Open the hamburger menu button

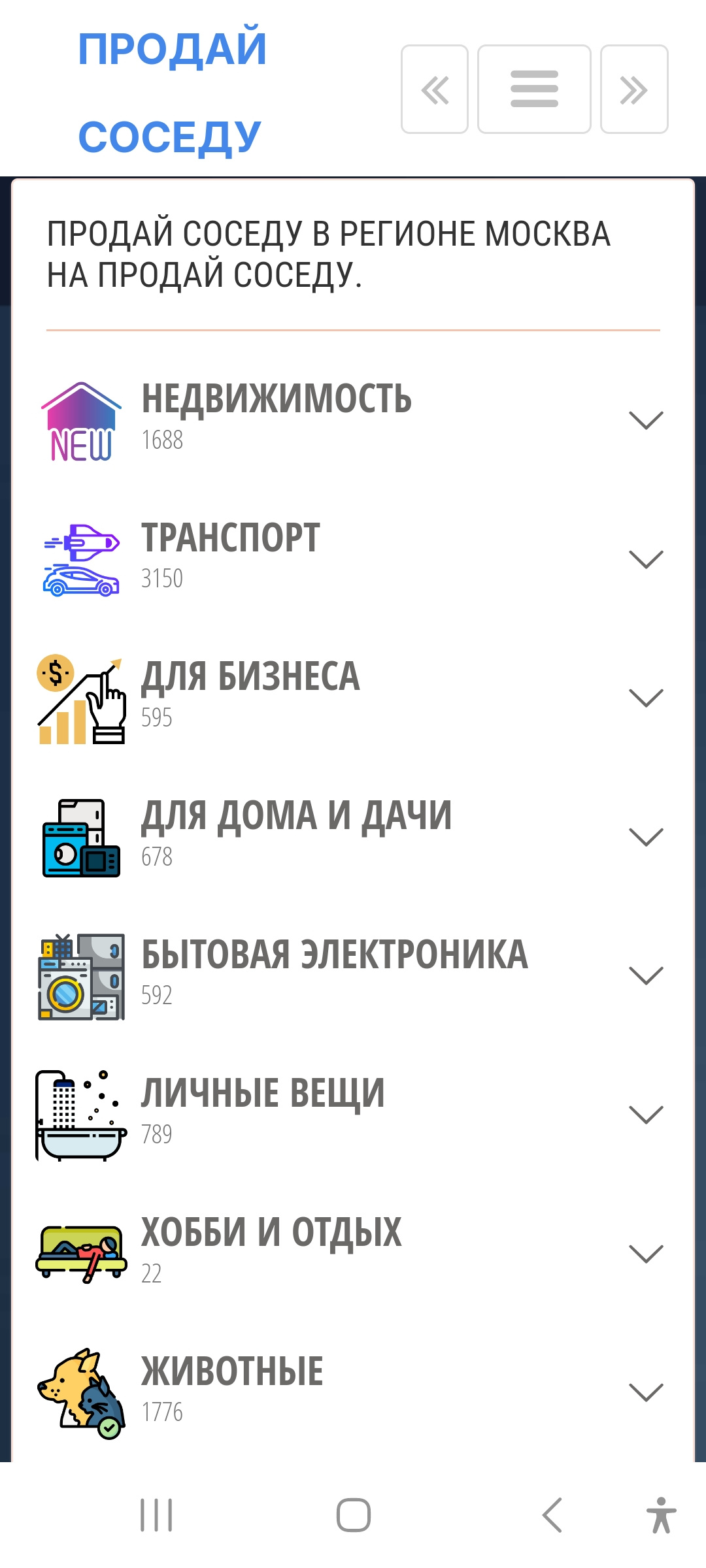534,90
